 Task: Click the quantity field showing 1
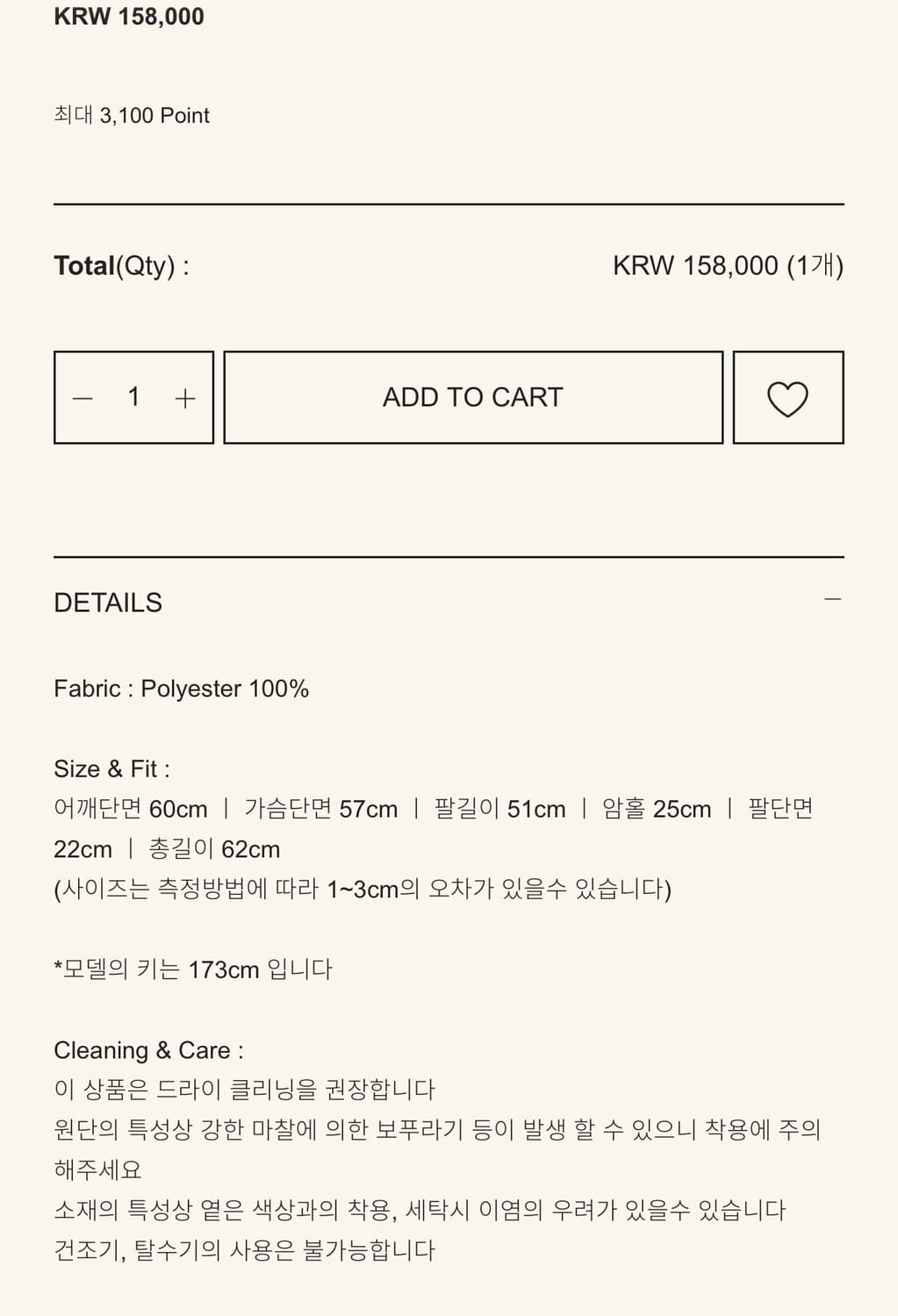(x=133, y=397)
